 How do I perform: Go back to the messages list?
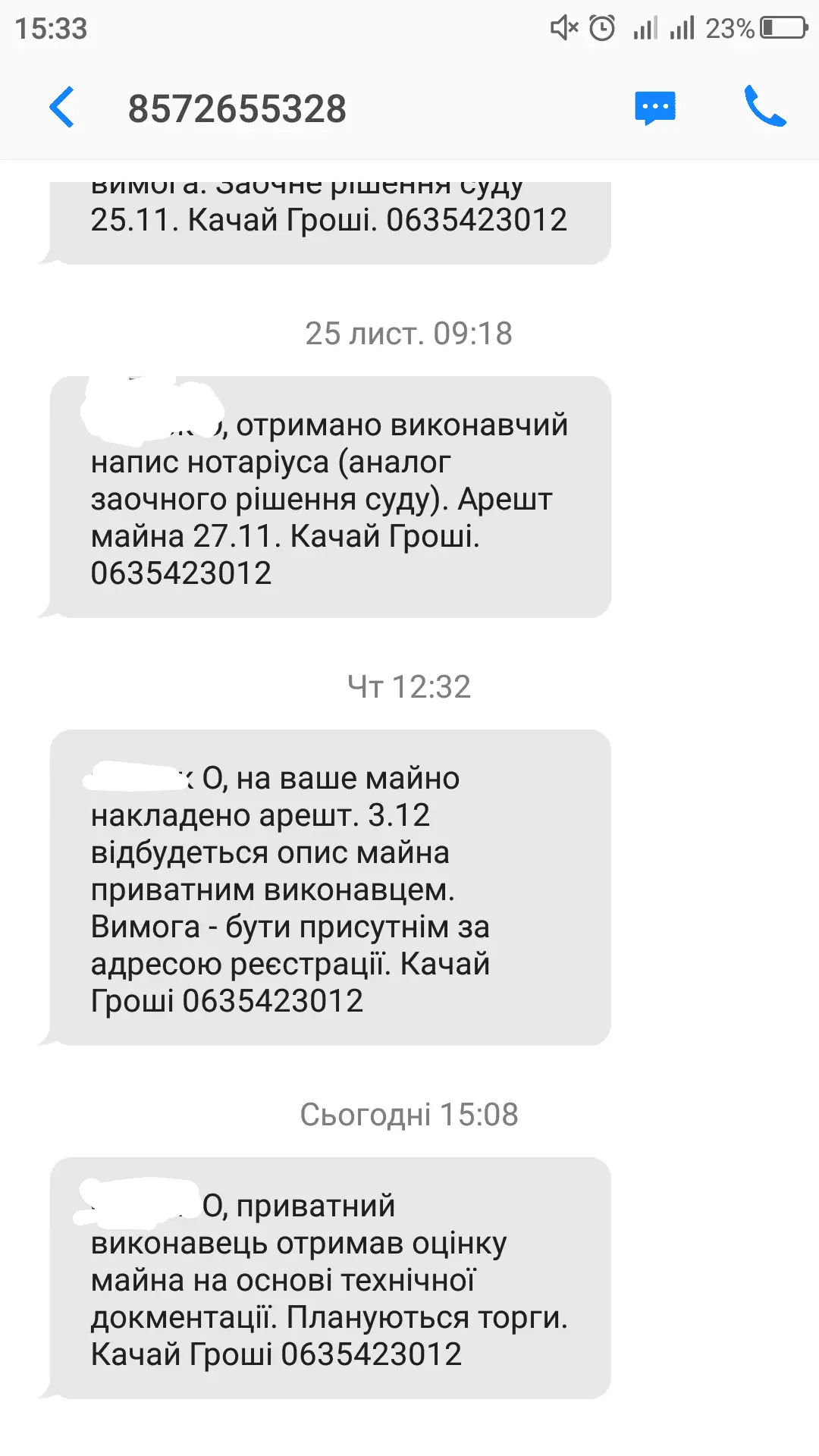[x=62, y=108]
